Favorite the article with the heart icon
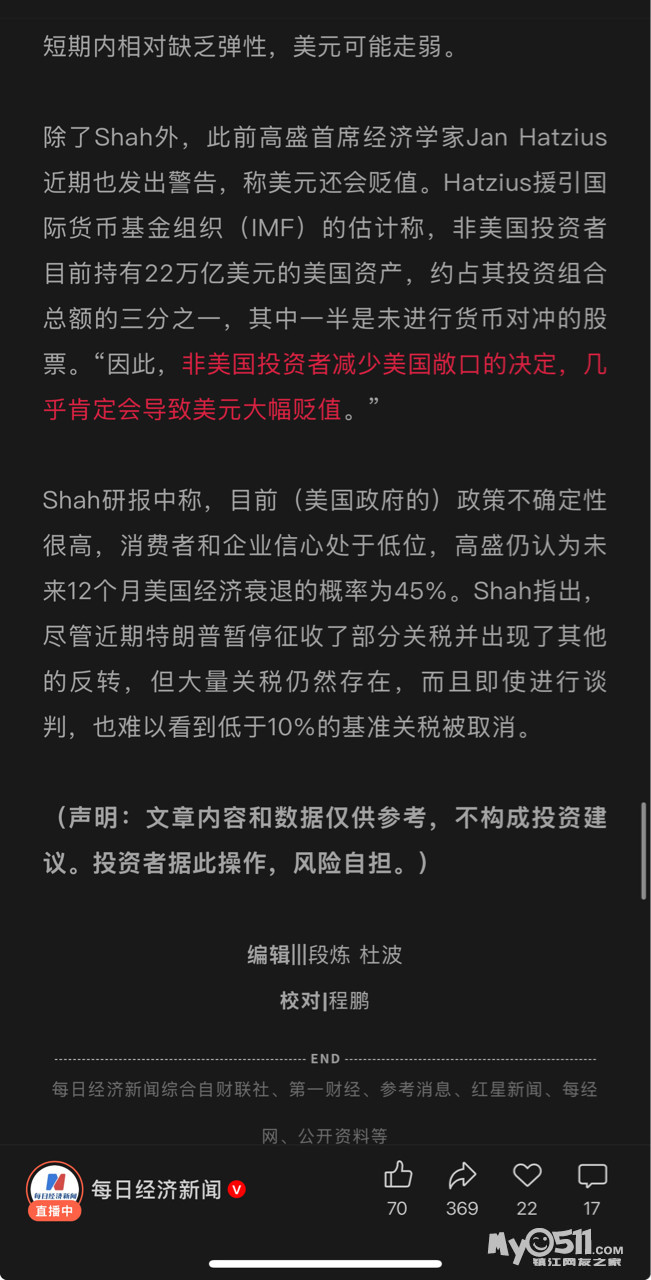The width and height of the screenshot is (651, 1280). pos(527,1175)
